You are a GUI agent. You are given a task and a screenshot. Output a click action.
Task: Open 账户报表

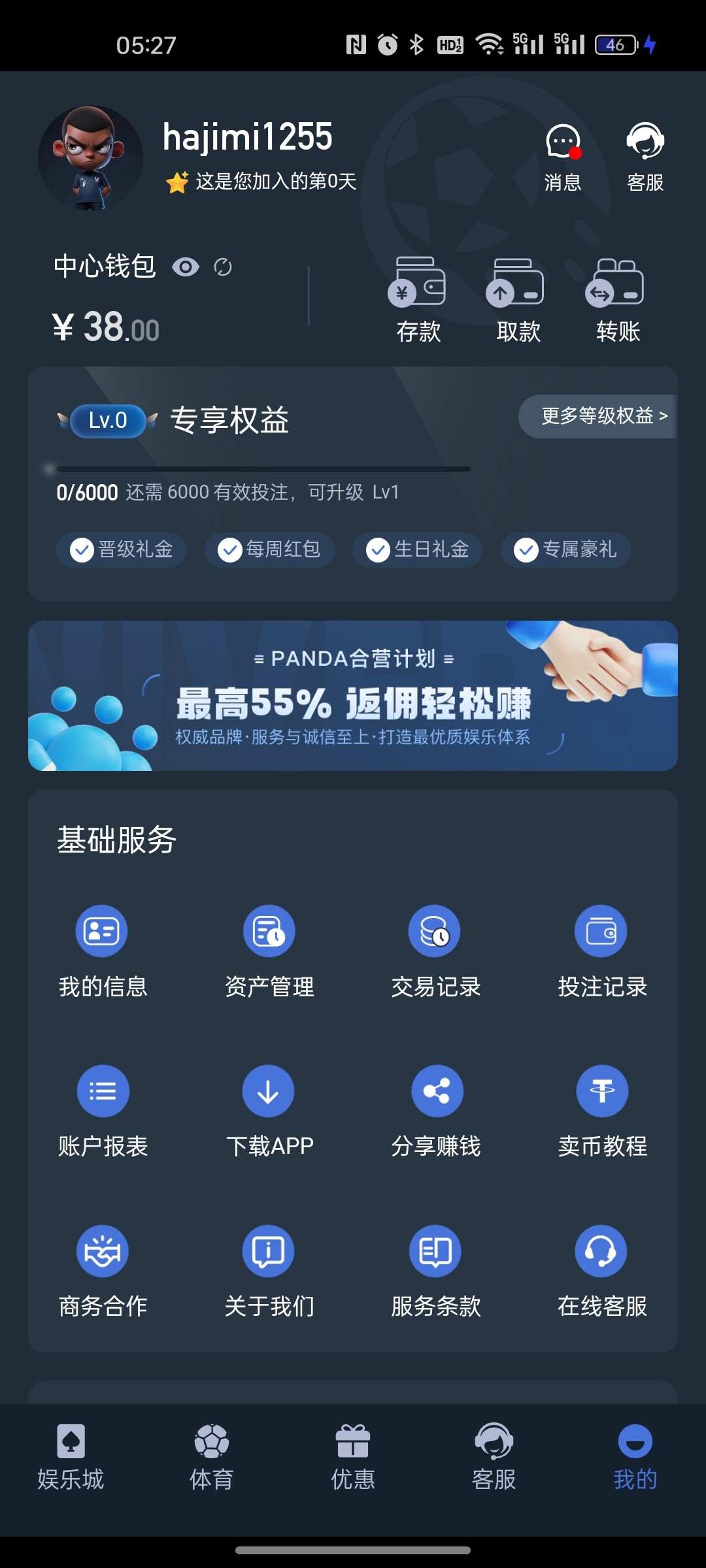[103, 1111]
